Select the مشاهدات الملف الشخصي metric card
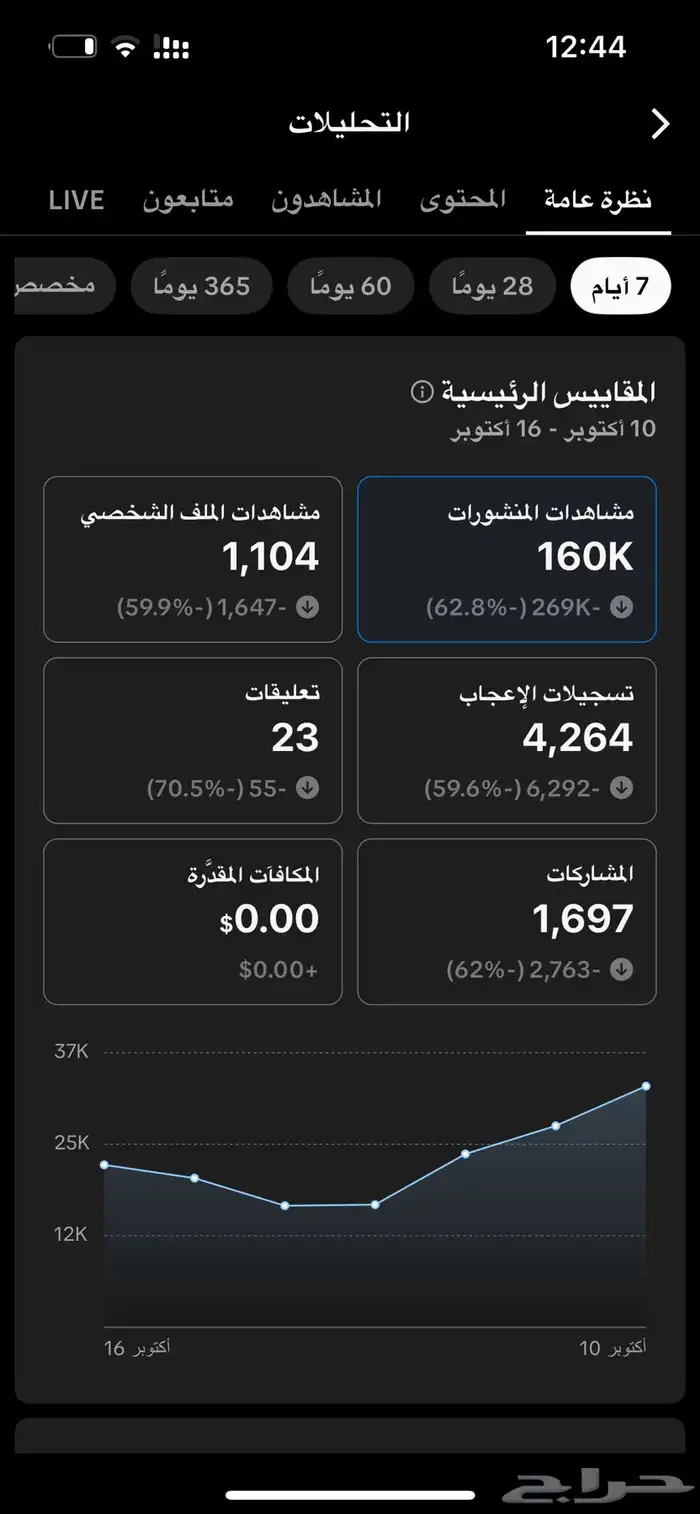The width and height of the screenshot is (700, 1514). click(x=193, y=559)
